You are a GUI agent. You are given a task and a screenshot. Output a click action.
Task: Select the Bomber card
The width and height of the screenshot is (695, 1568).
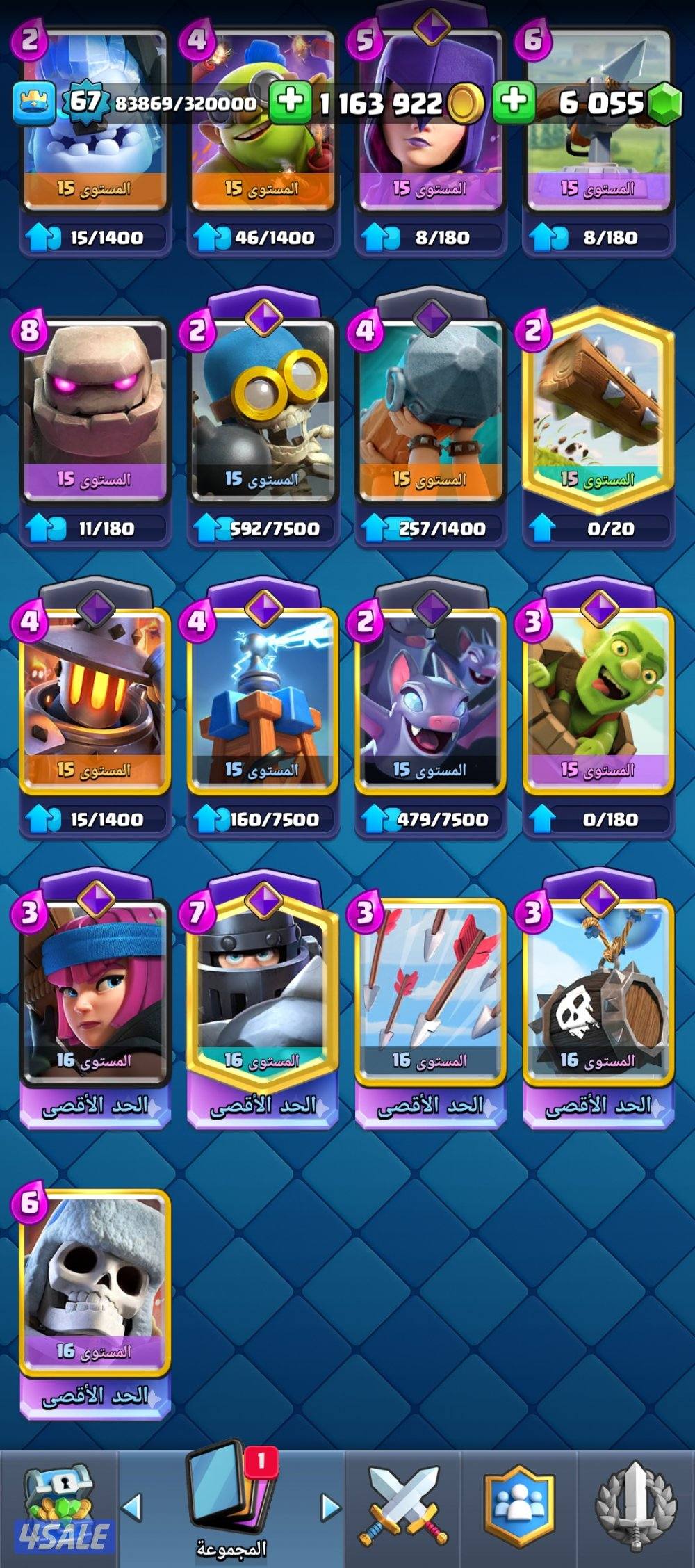pos(263,410)
